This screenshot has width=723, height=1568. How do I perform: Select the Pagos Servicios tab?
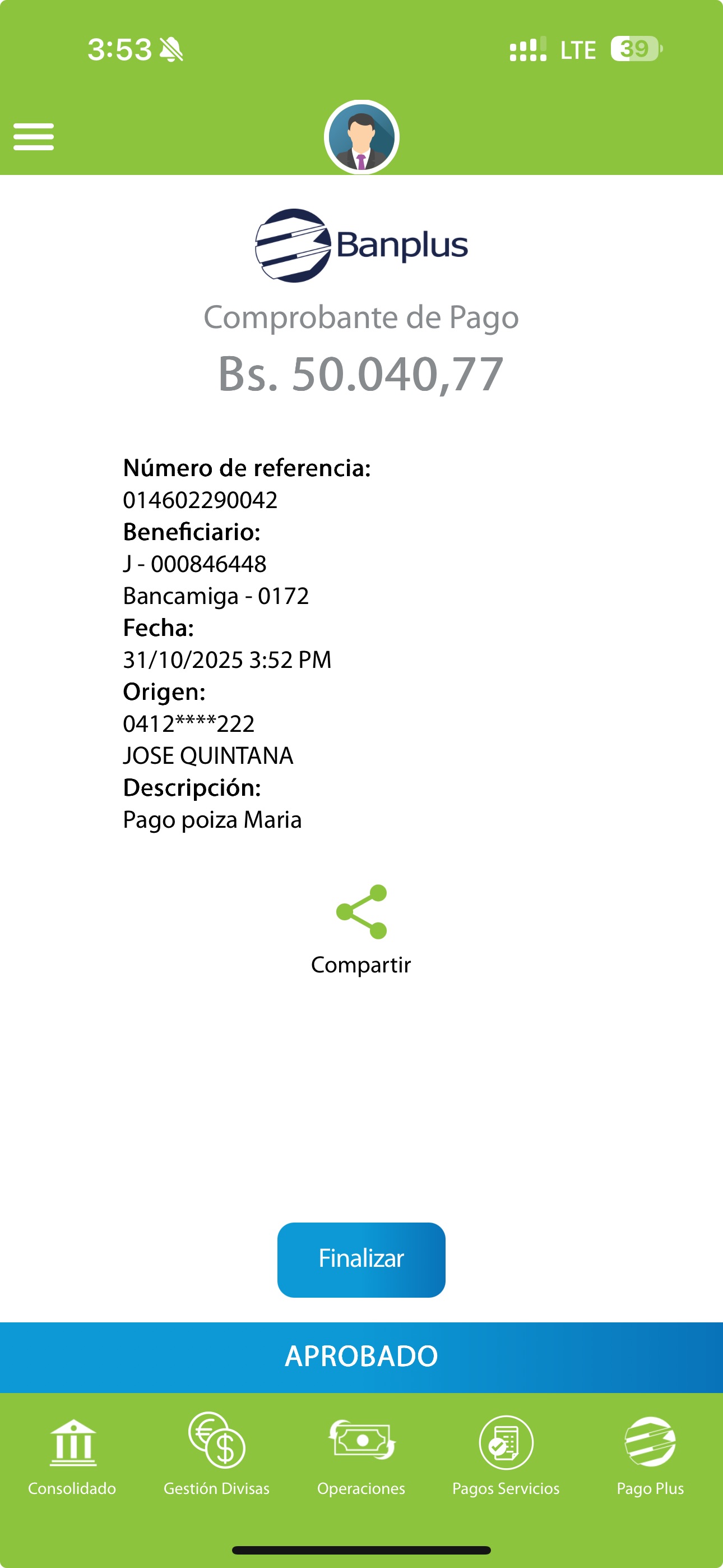point(506,1455)
